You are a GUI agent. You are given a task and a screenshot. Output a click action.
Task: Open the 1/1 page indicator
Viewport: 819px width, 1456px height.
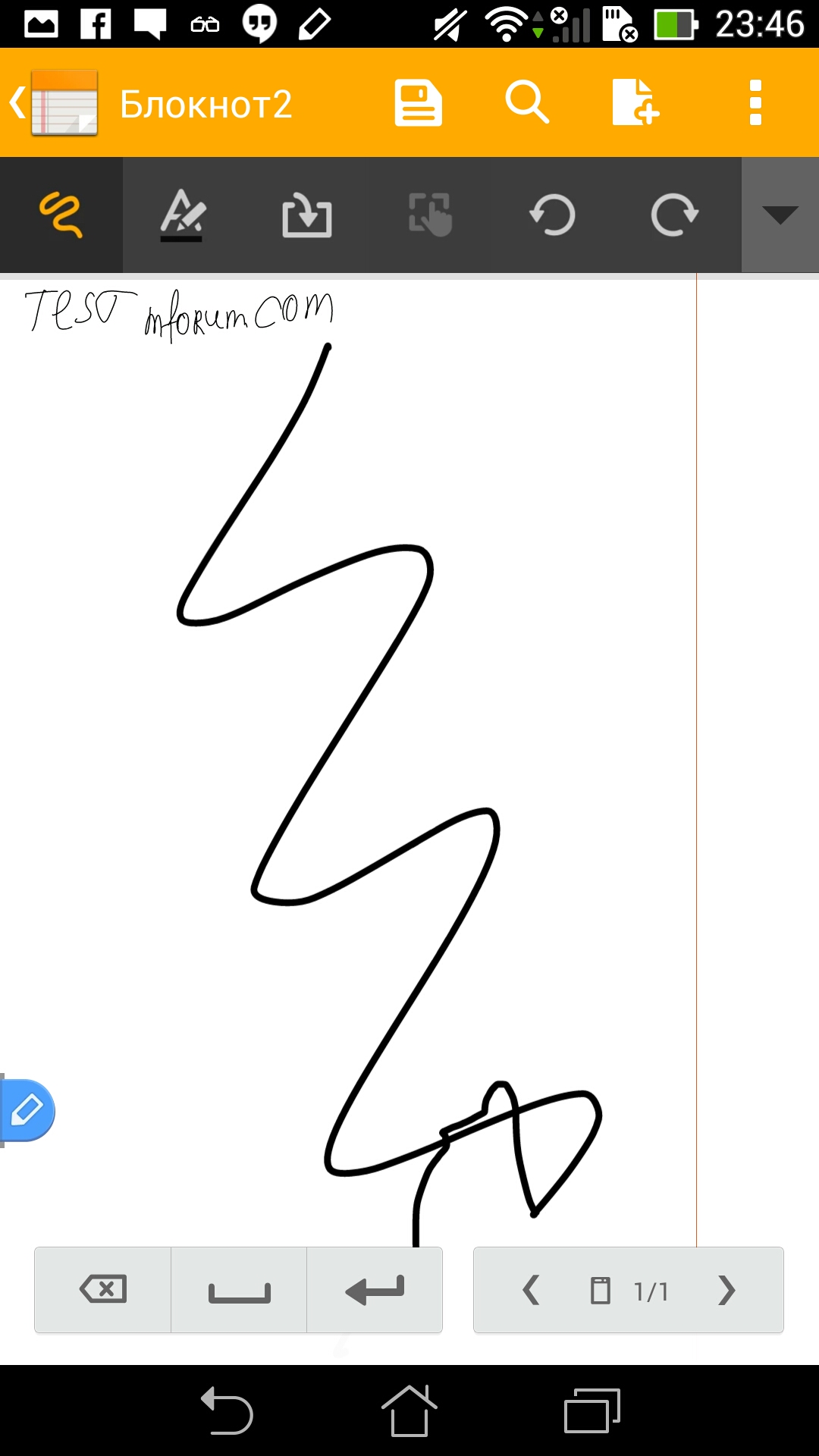pyautogui.click(x=629, y=1291)
